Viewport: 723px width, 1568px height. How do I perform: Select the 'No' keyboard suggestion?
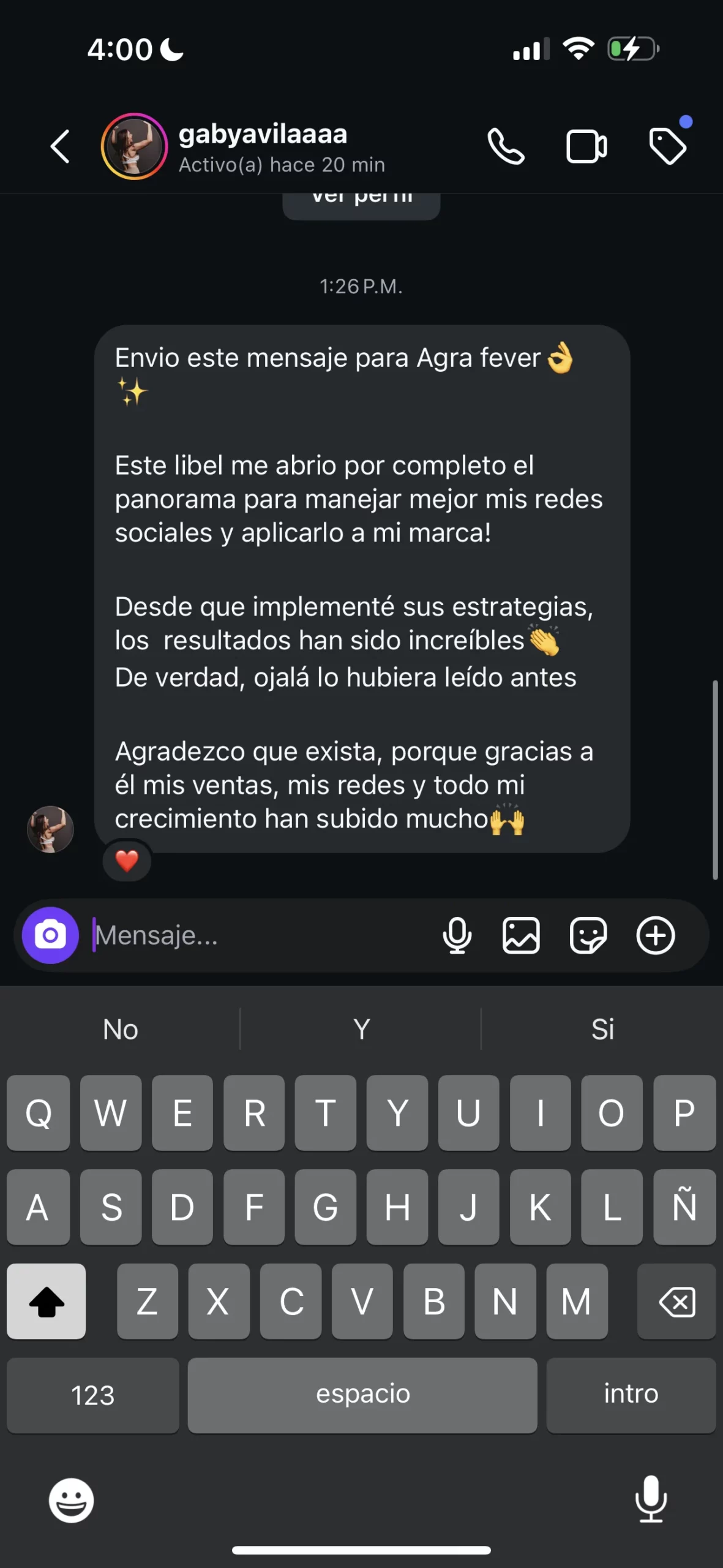click(x=120, y=1030)
